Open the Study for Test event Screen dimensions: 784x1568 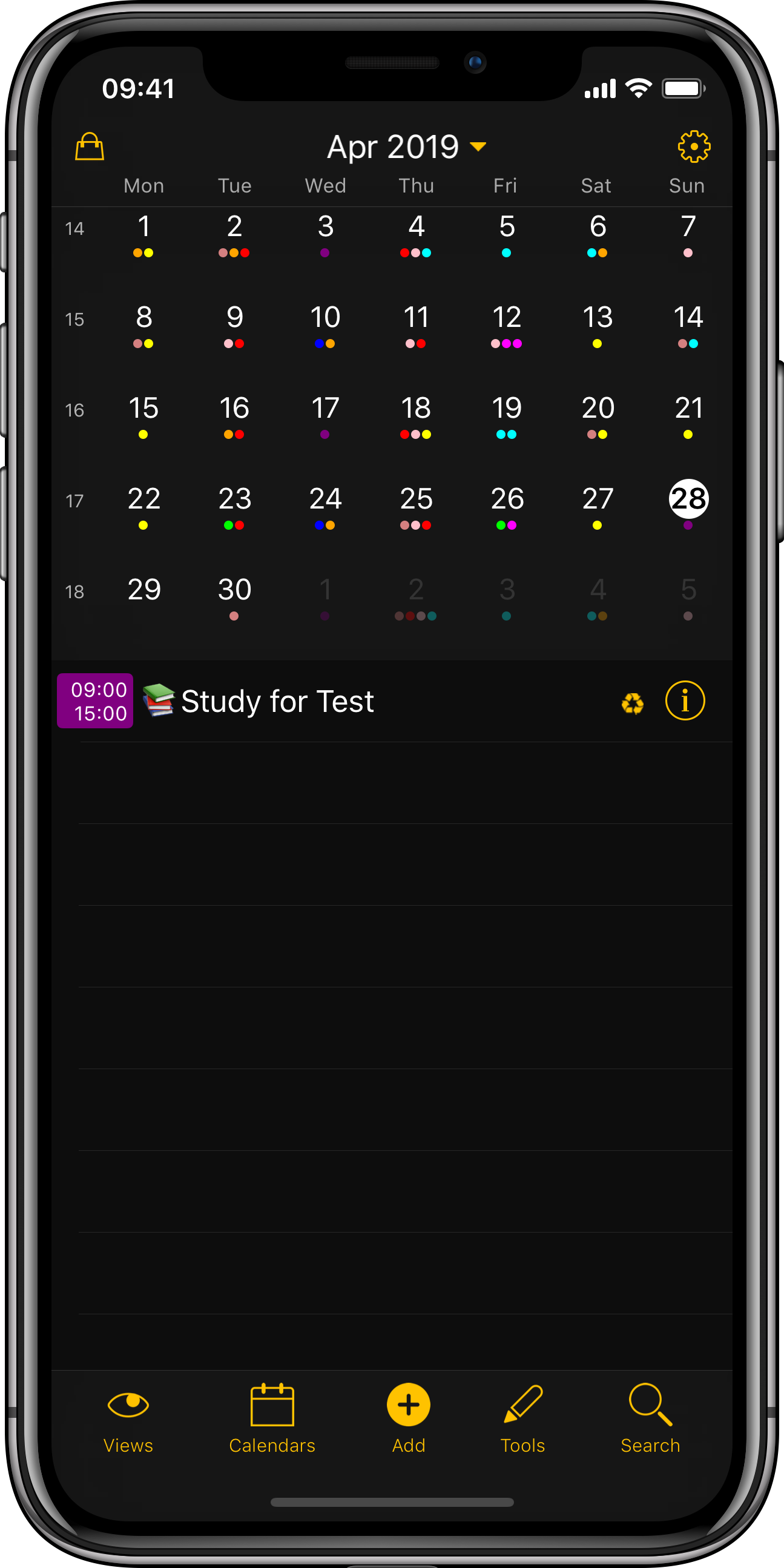(277, 701)
